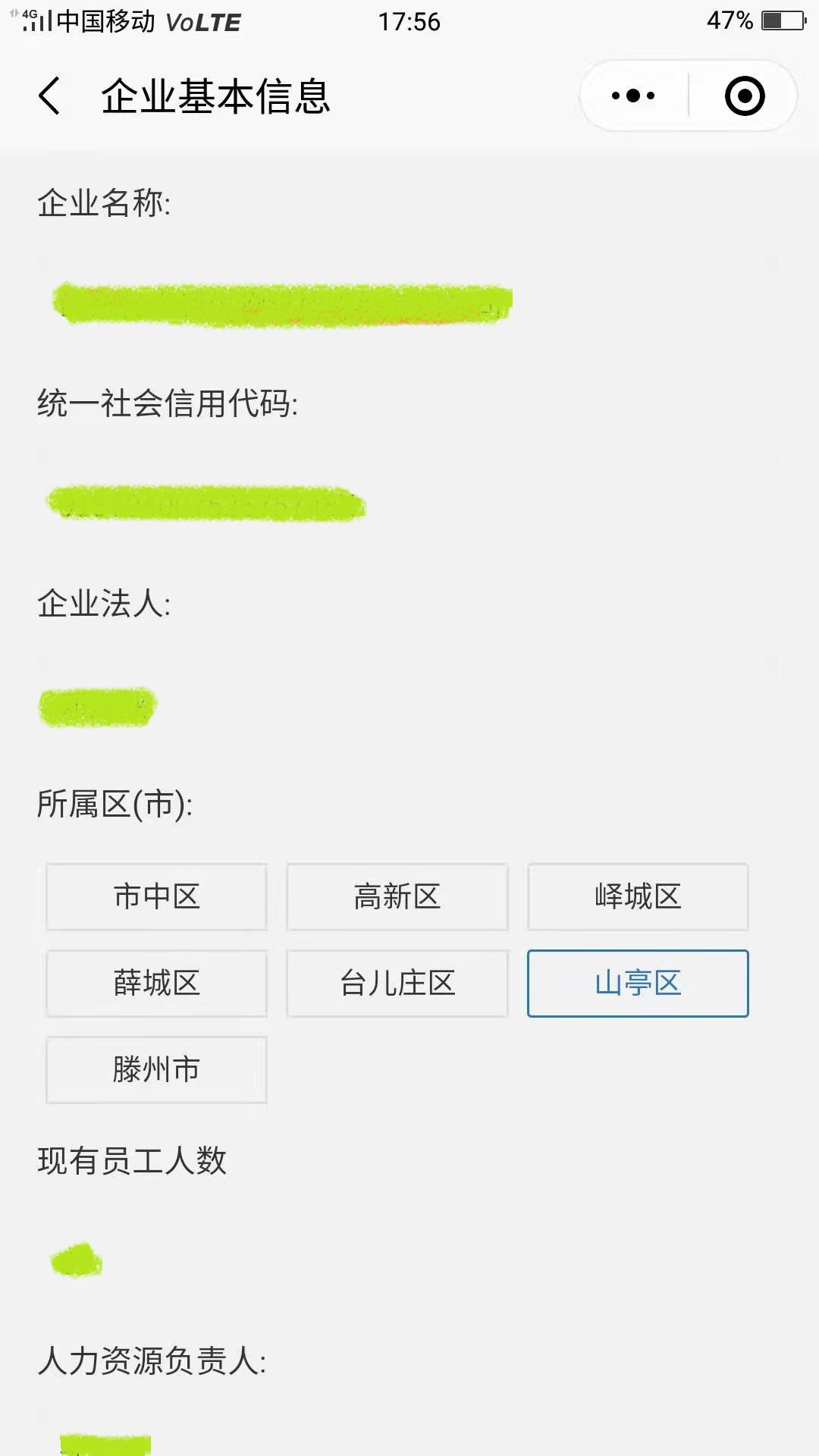
Task: Close the mini program with circle icon
Action: [x=744, y=96]
